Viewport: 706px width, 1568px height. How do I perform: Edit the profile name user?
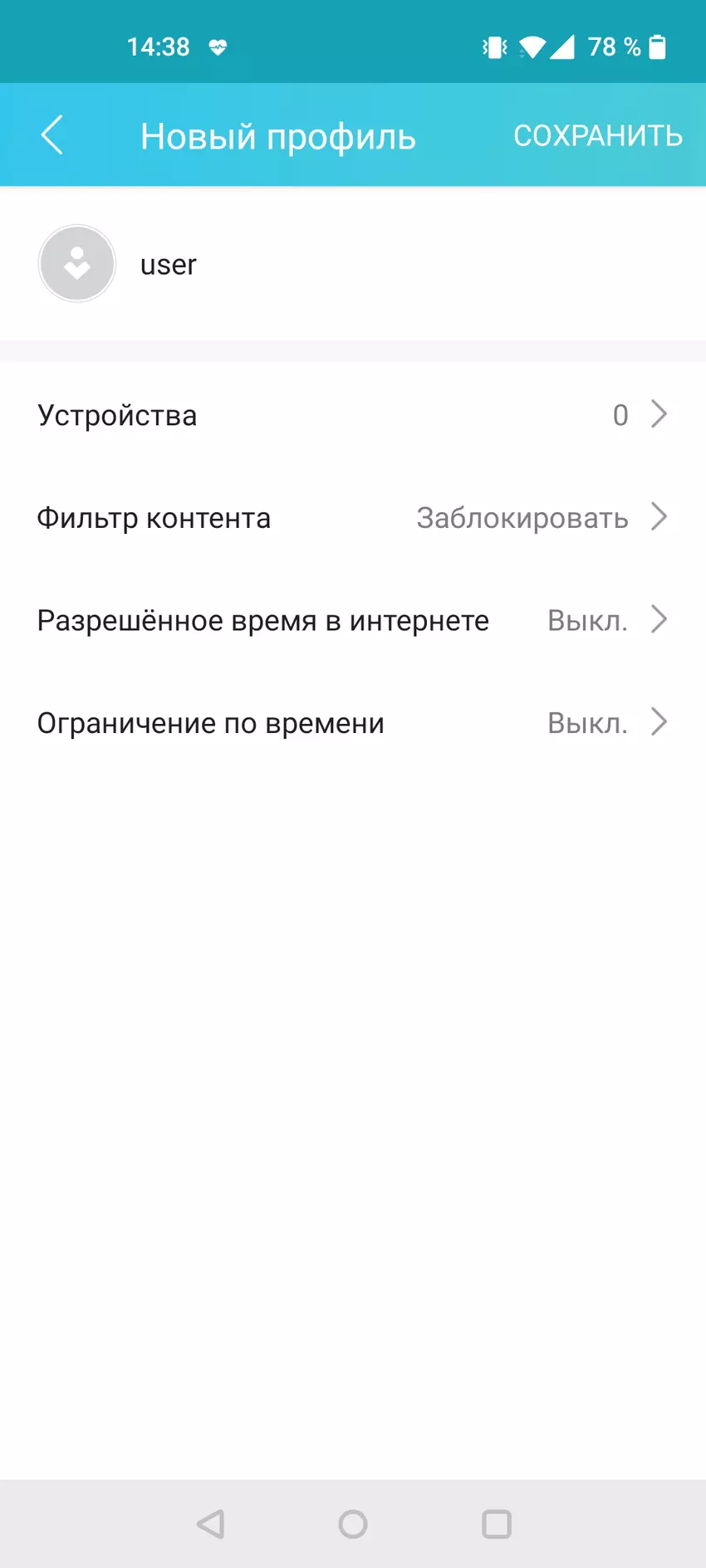169,265
